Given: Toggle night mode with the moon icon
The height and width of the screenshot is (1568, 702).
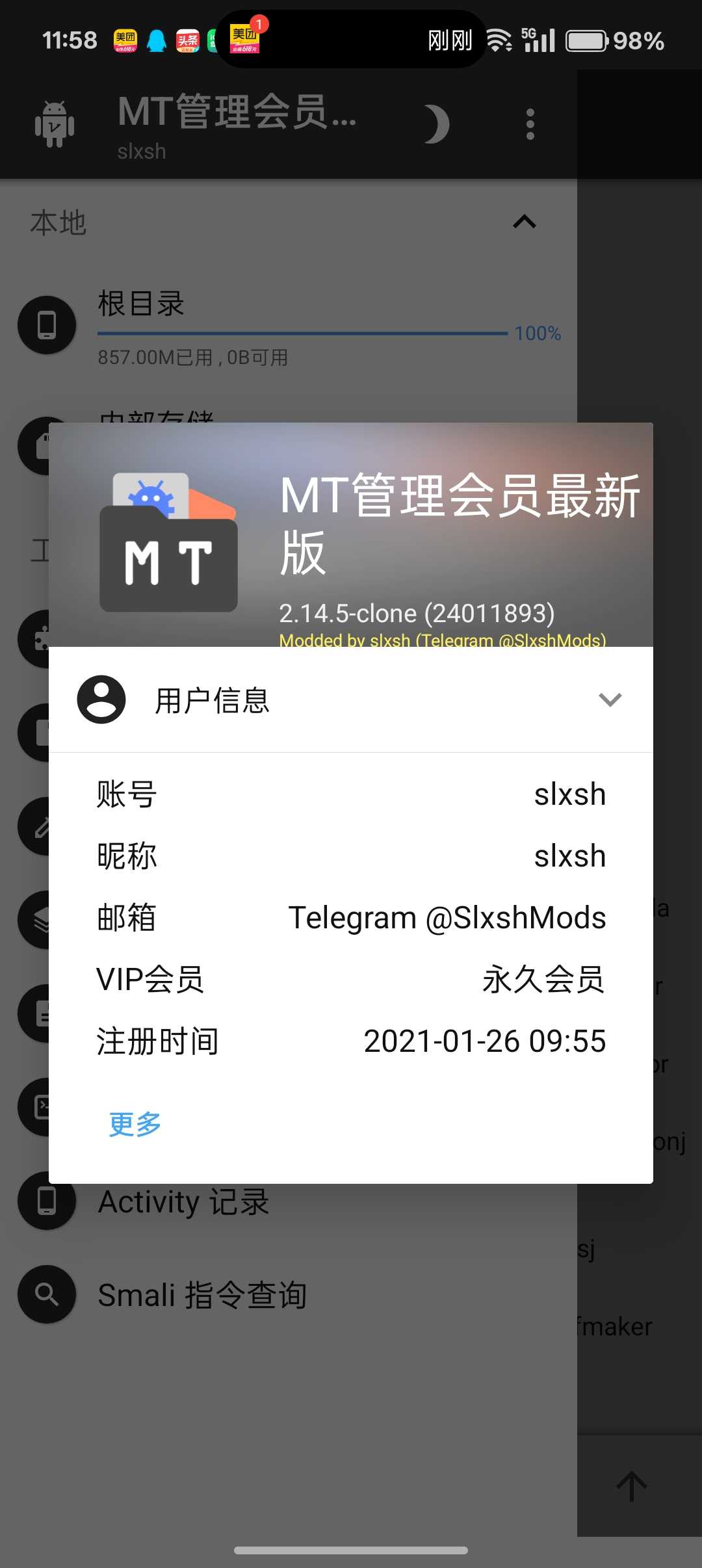Looking at the screenshot, I should click(435, 124).
